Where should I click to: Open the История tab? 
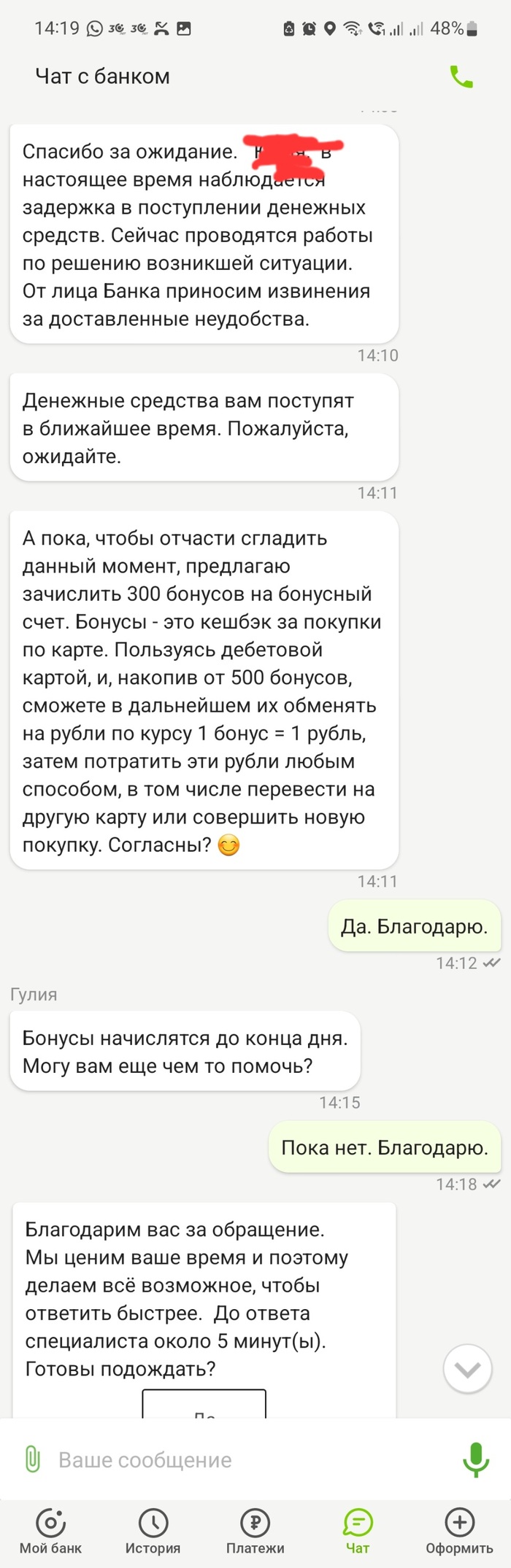(153, 1531)
